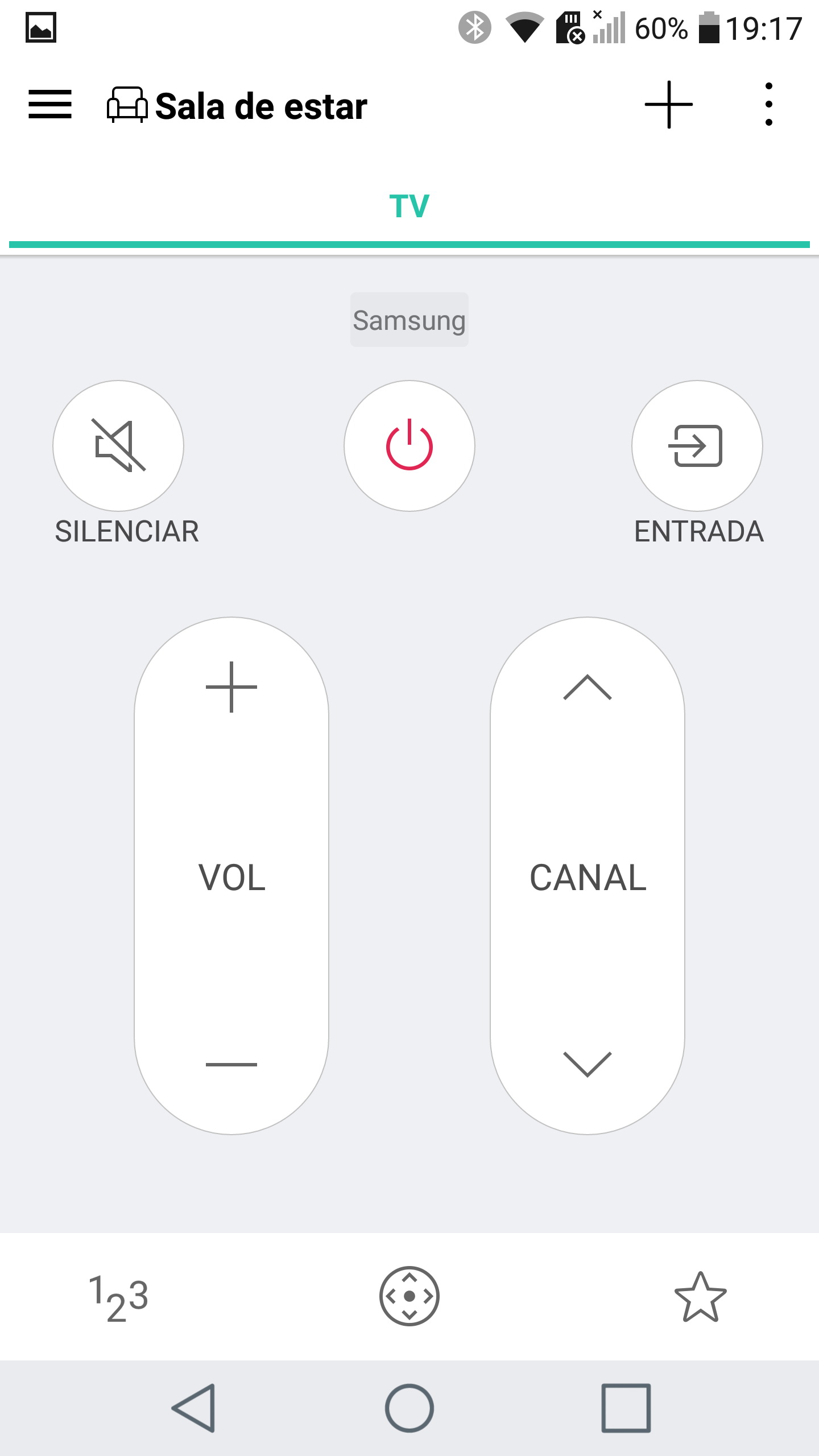Decrease the volume with VOL minus

tap(231, 1064)
